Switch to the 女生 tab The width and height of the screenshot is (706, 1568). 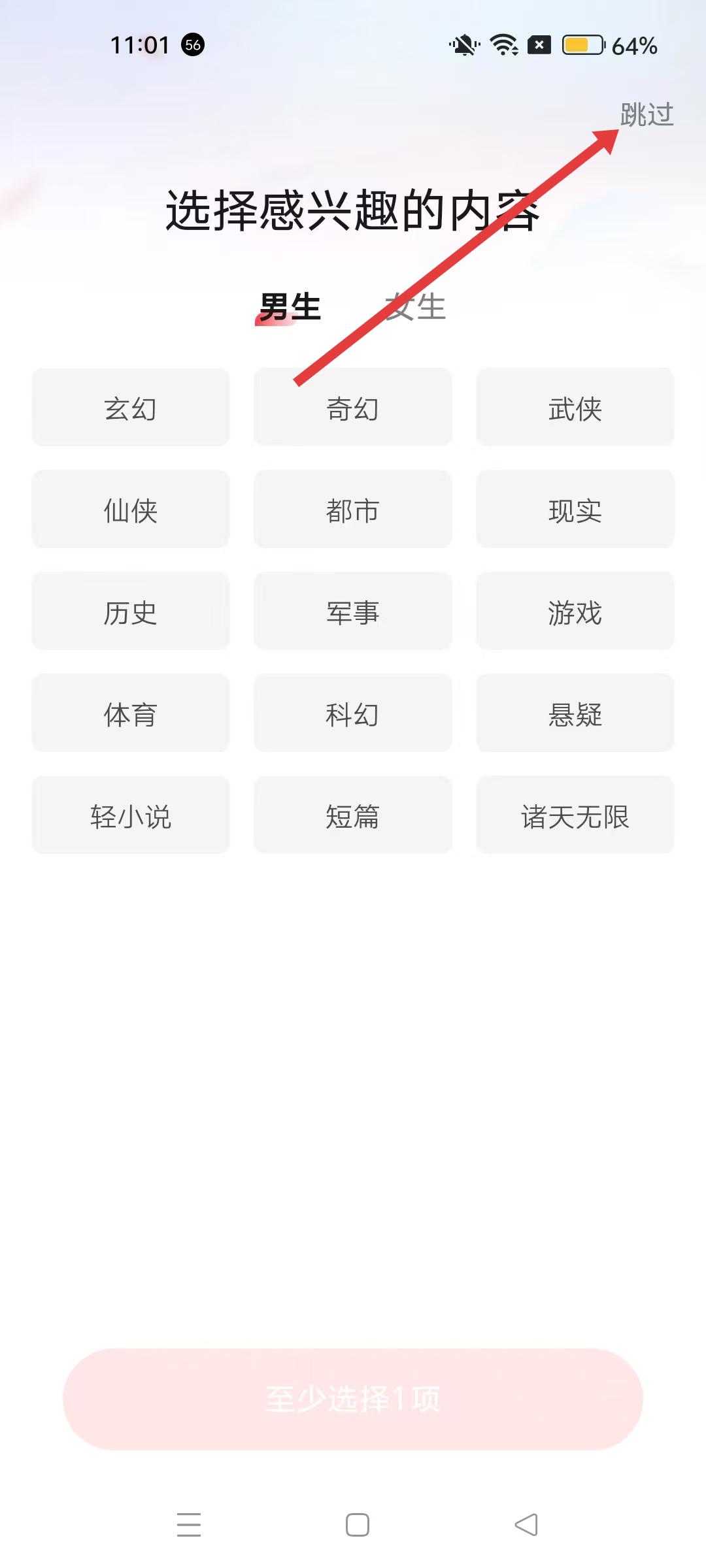click(416, 307)
